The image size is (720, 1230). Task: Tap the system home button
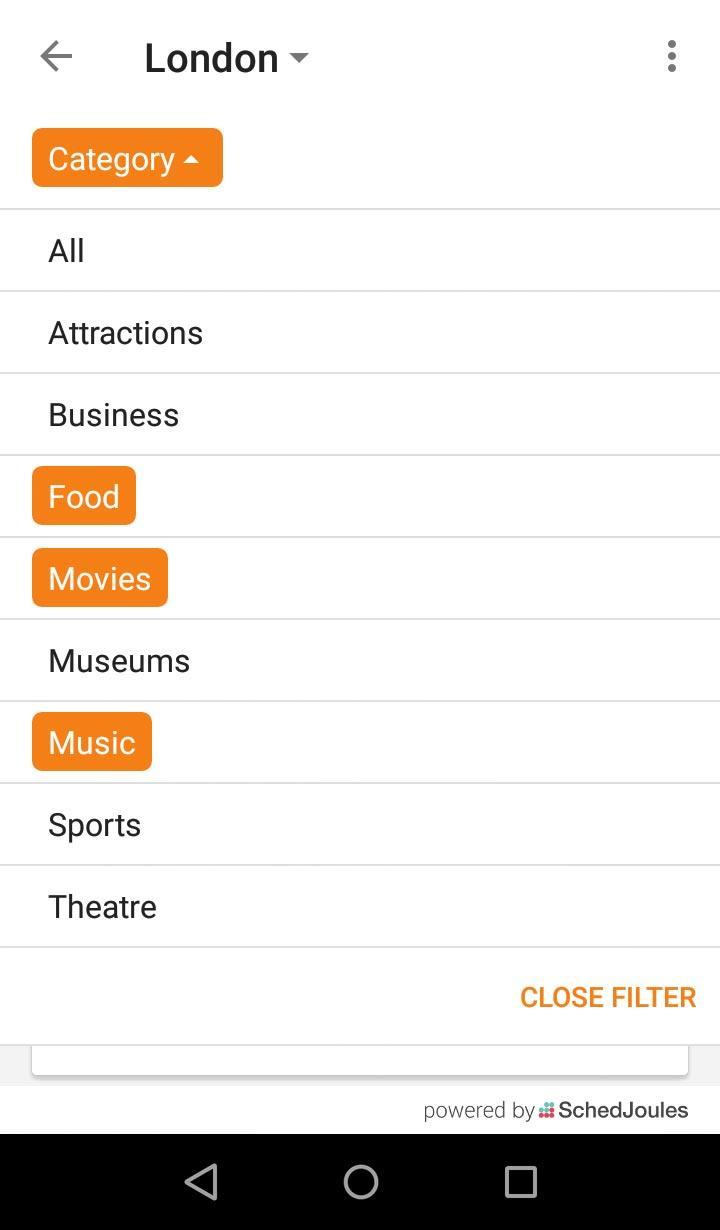pos(360,1182)
